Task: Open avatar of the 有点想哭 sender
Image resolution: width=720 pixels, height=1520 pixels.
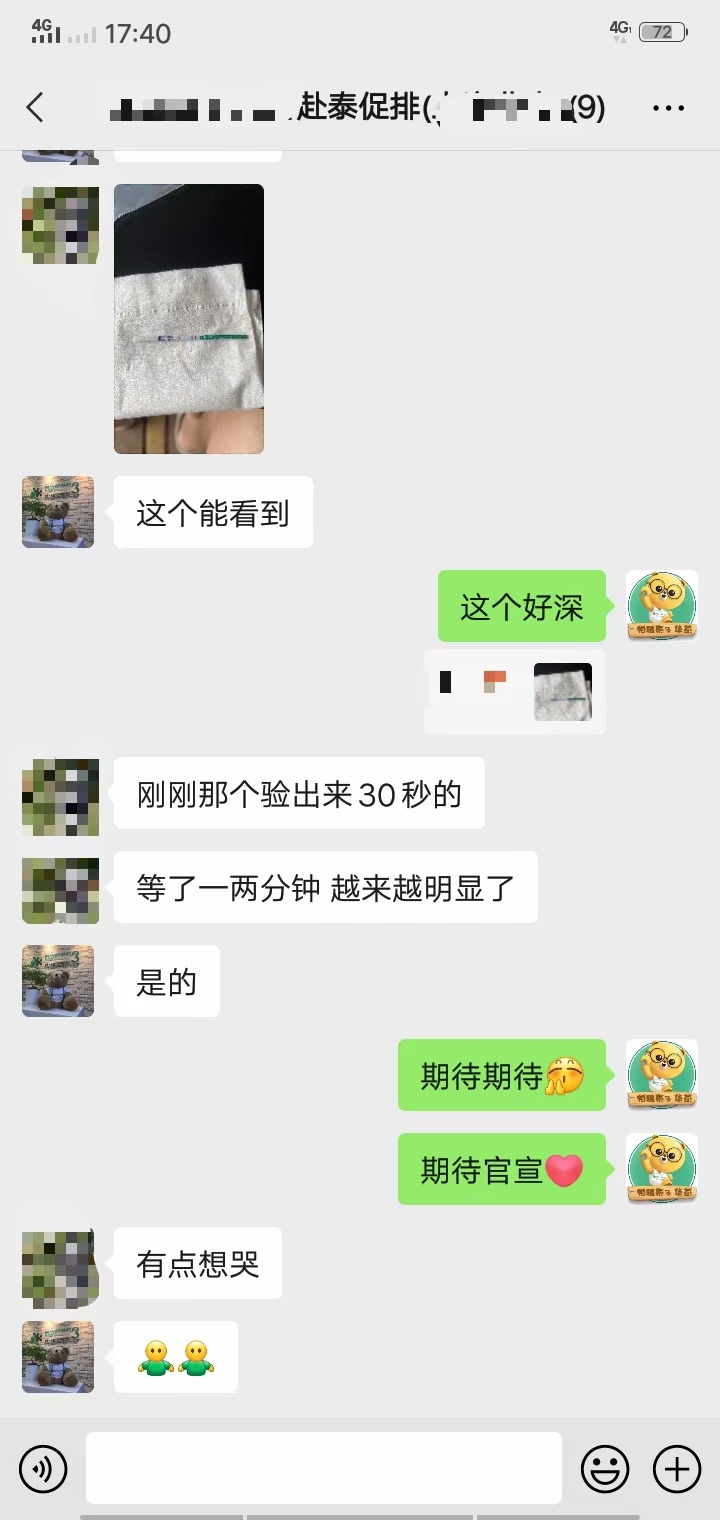Action: point(58,1268)
